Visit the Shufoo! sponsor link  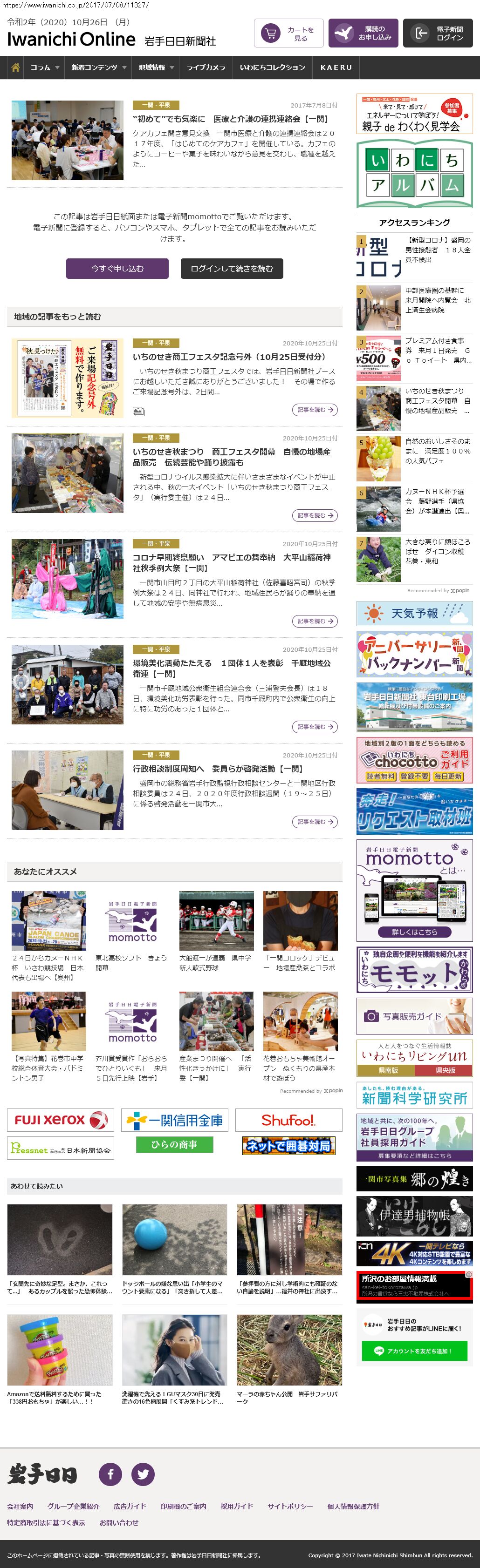point(288,1120)
